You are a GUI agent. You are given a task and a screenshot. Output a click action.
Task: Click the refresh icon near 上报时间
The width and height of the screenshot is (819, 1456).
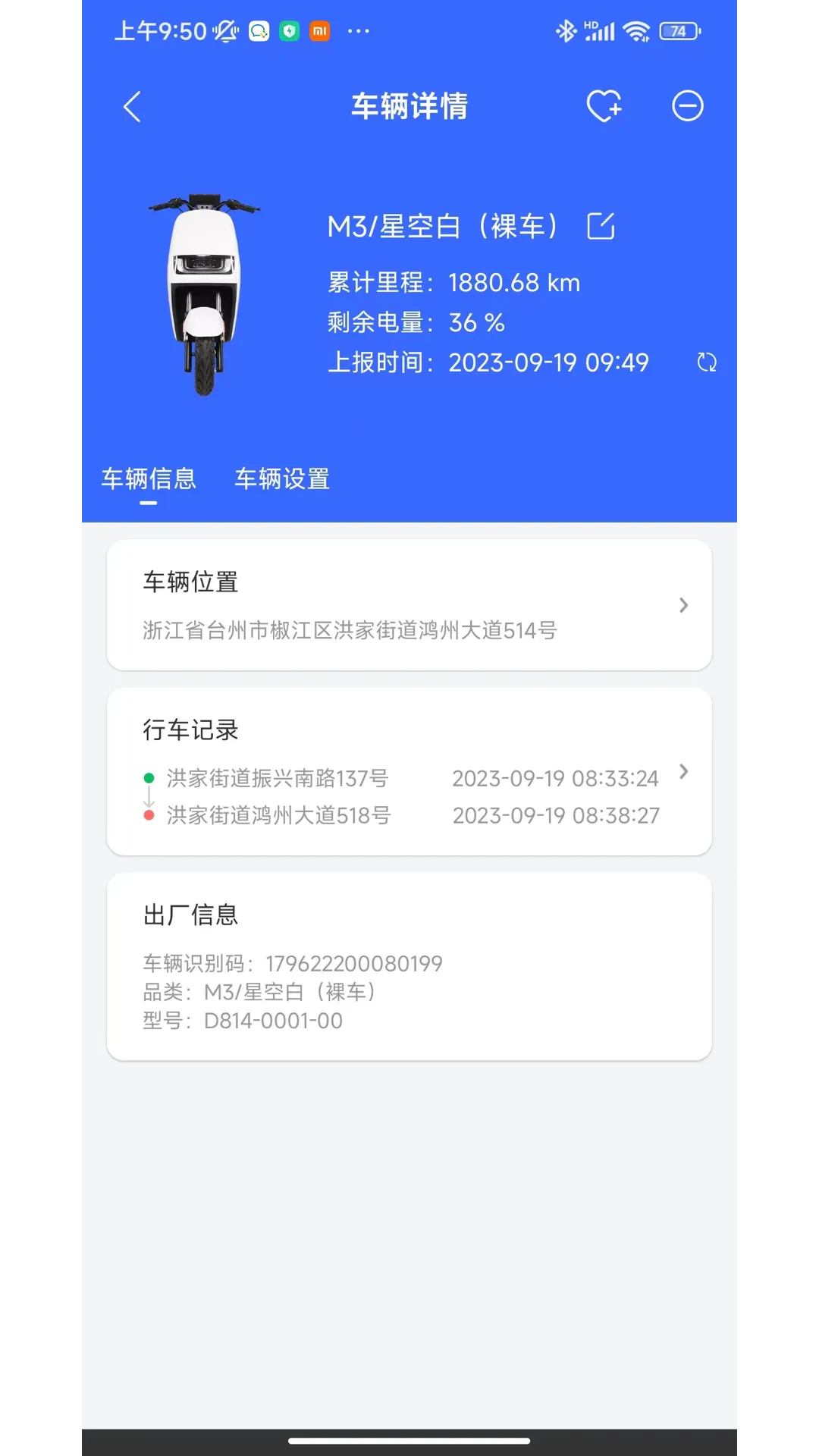click(x=707, y=362)
